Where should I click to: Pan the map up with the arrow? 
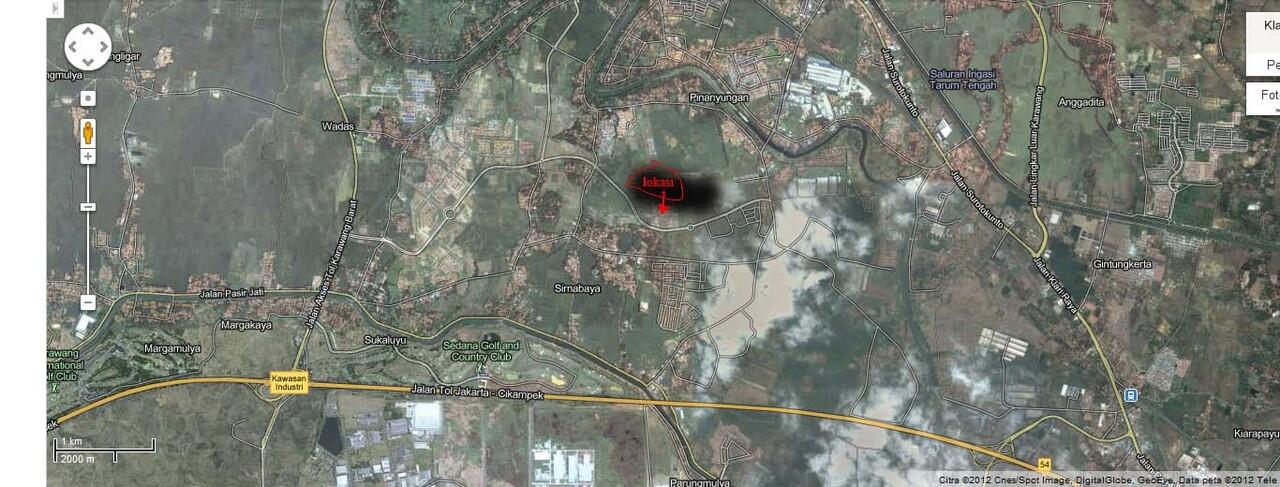88,32
